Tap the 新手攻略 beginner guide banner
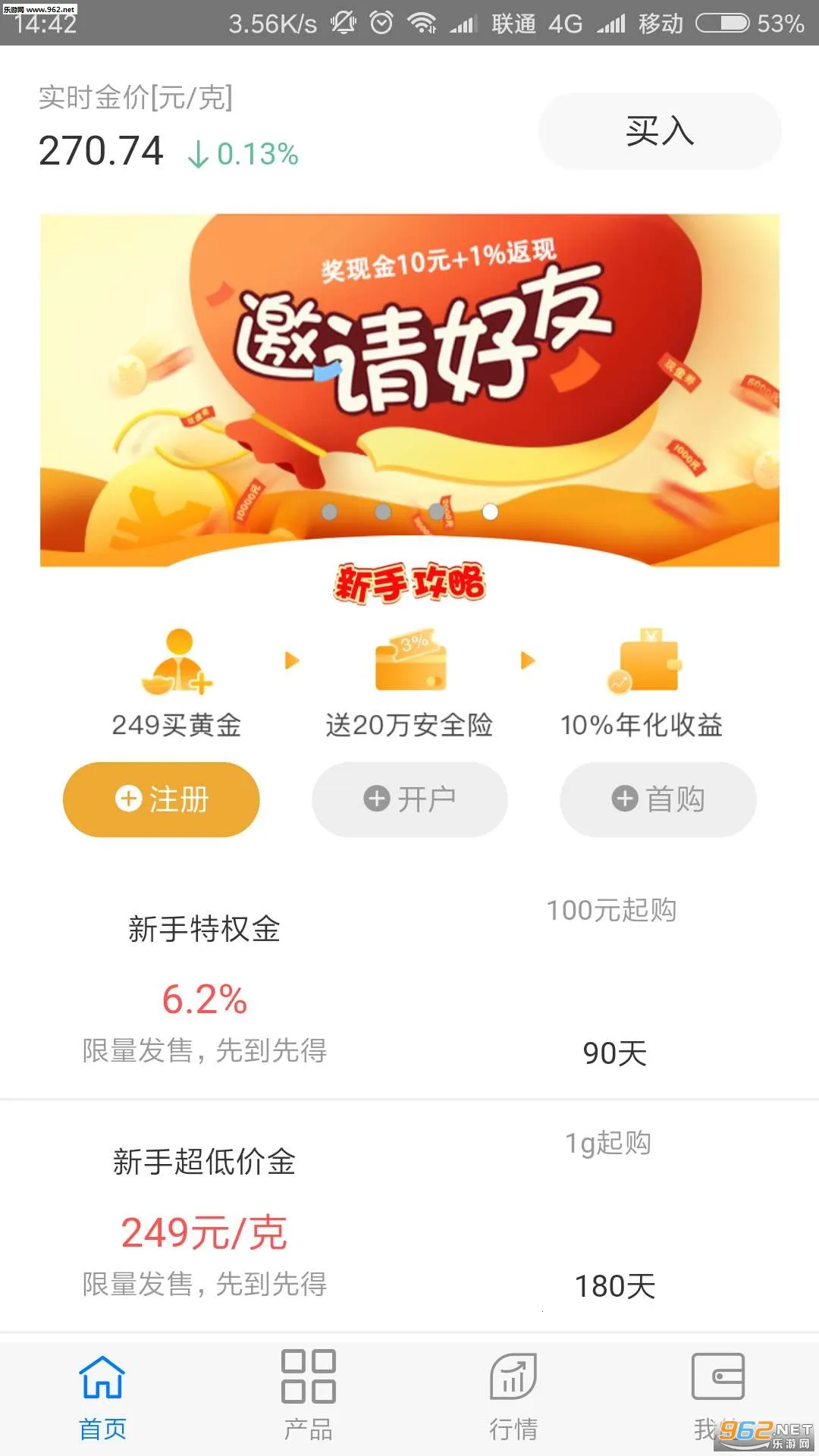This screenshot has height=1456, width=819. 409,581
